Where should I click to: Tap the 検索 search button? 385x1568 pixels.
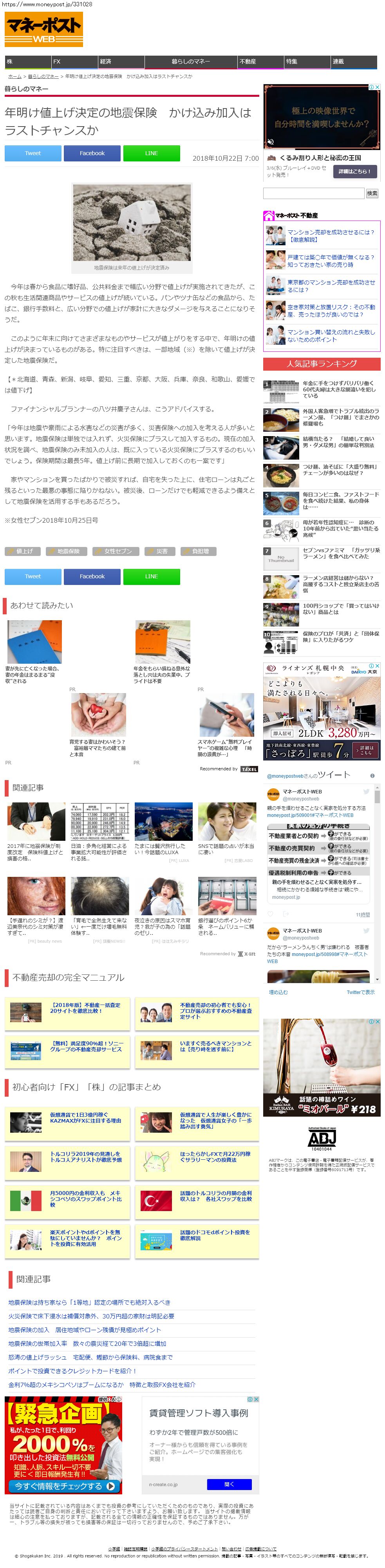[x=372, y=193]
